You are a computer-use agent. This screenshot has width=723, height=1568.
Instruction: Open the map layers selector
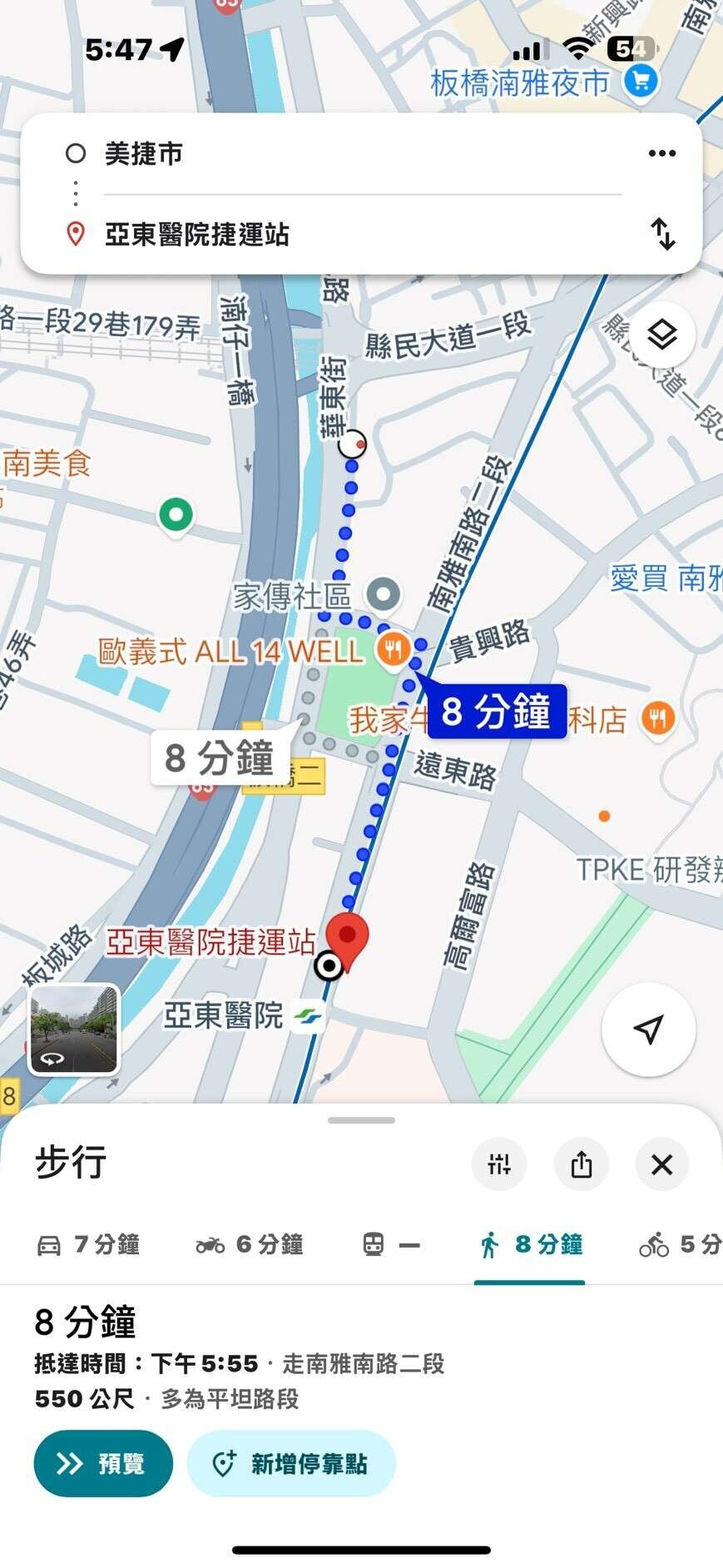tap(661, 335)
